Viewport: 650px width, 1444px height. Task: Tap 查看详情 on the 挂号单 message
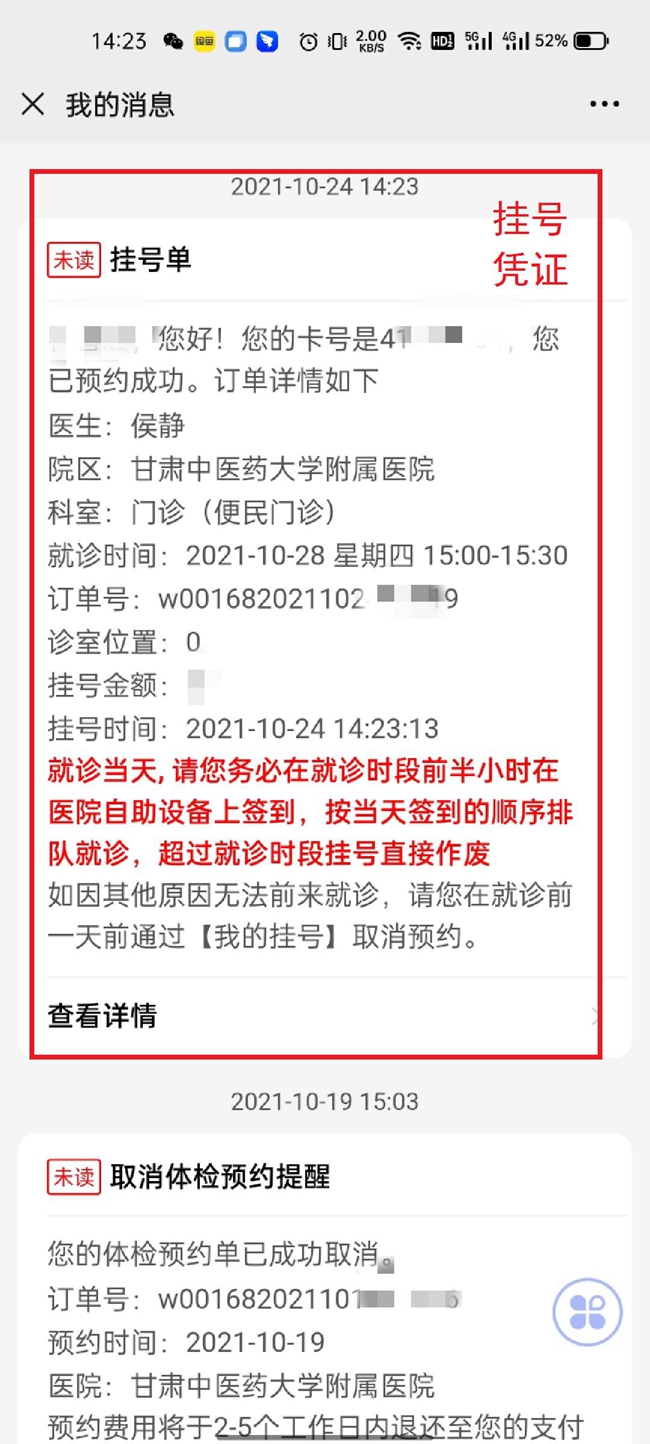[x=325, y=1017]
